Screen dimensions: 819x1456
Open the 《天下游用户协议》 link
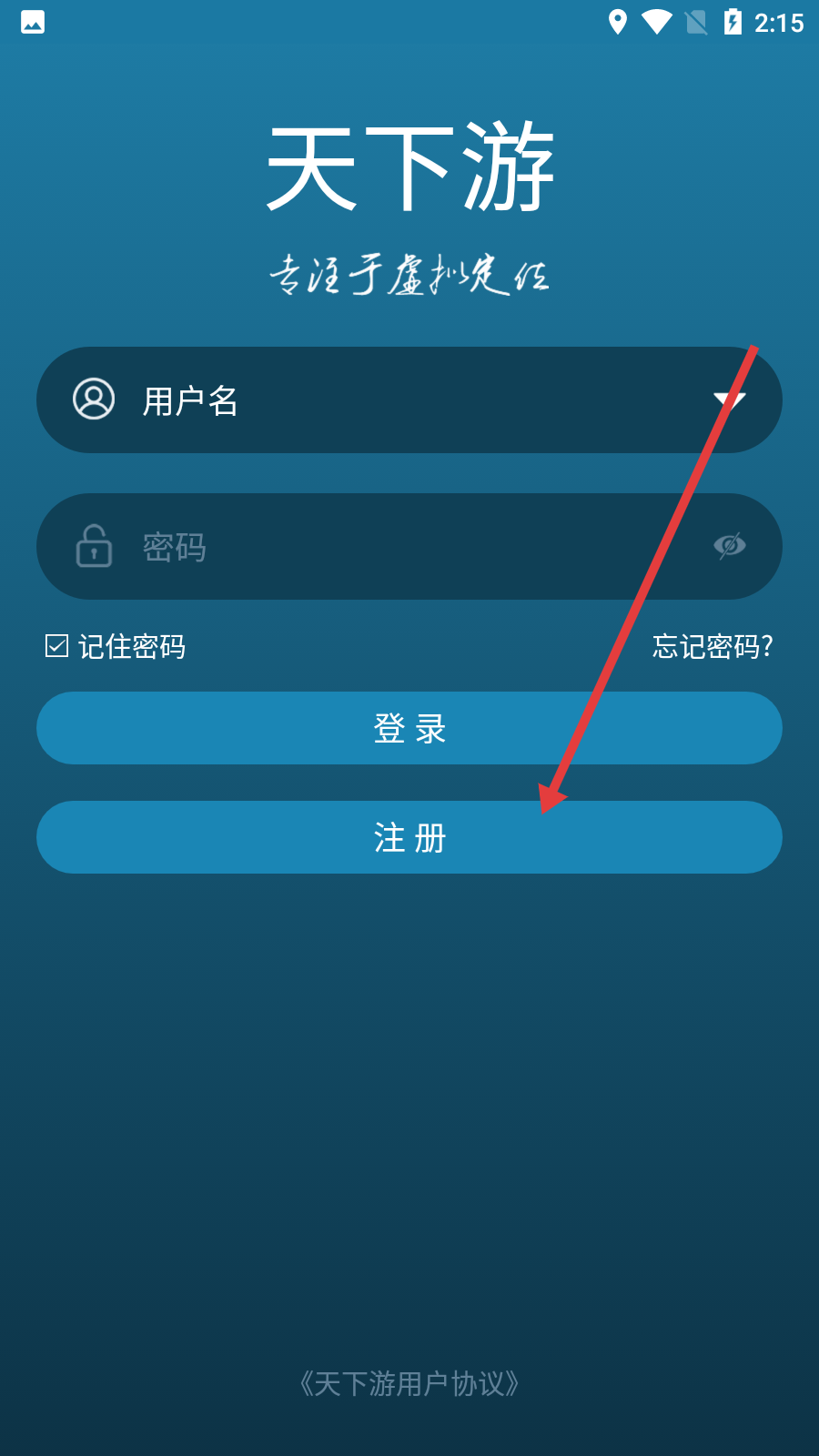[409, 1384]
